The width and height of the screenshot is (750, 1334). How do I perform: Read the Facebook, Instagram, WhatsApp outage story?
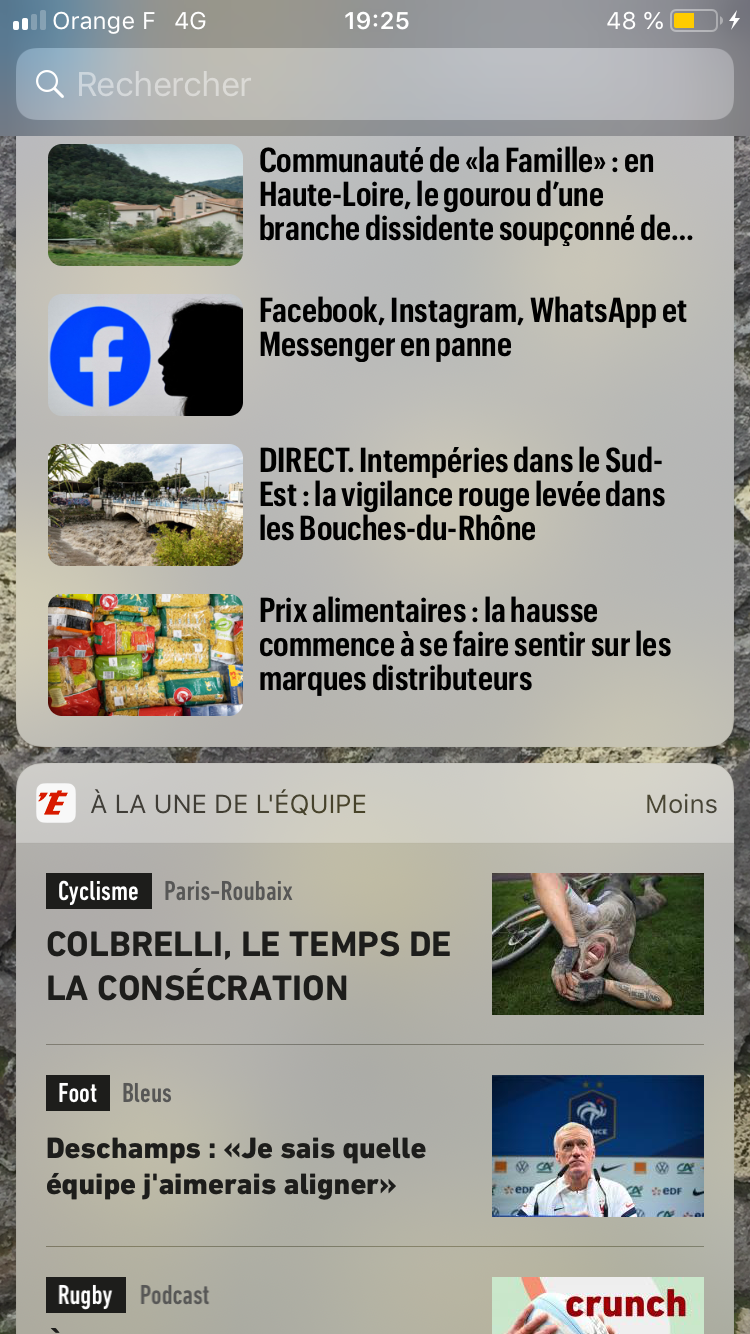tap(472, 328)
